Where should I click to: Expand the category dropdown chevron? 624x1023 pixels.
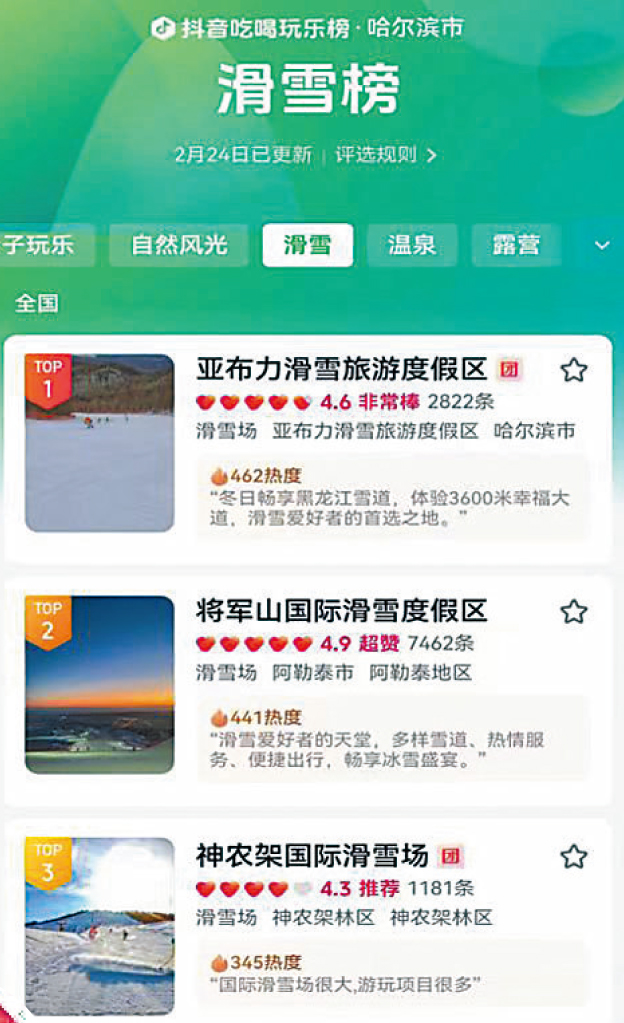tap(601, 245)
